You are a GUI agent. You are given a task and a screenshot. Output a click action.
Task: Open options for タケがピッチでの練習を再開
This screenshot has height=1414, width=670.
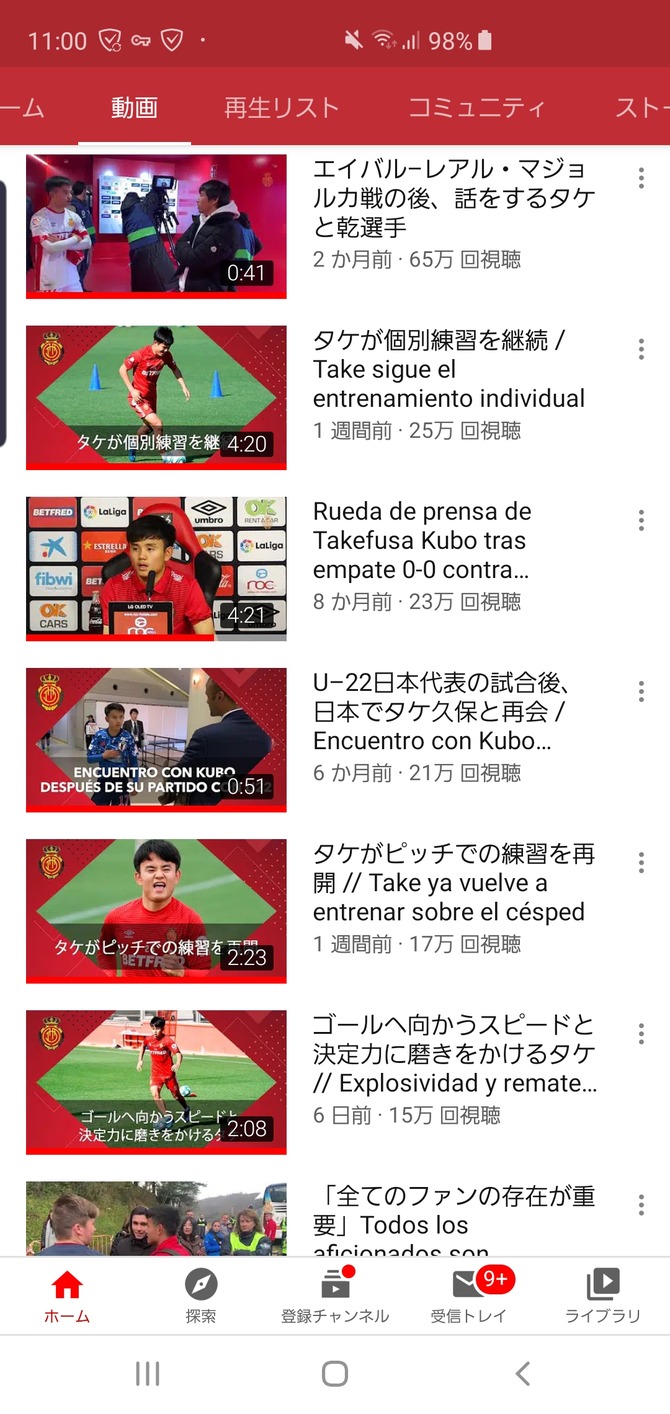[x=641, y=862]
